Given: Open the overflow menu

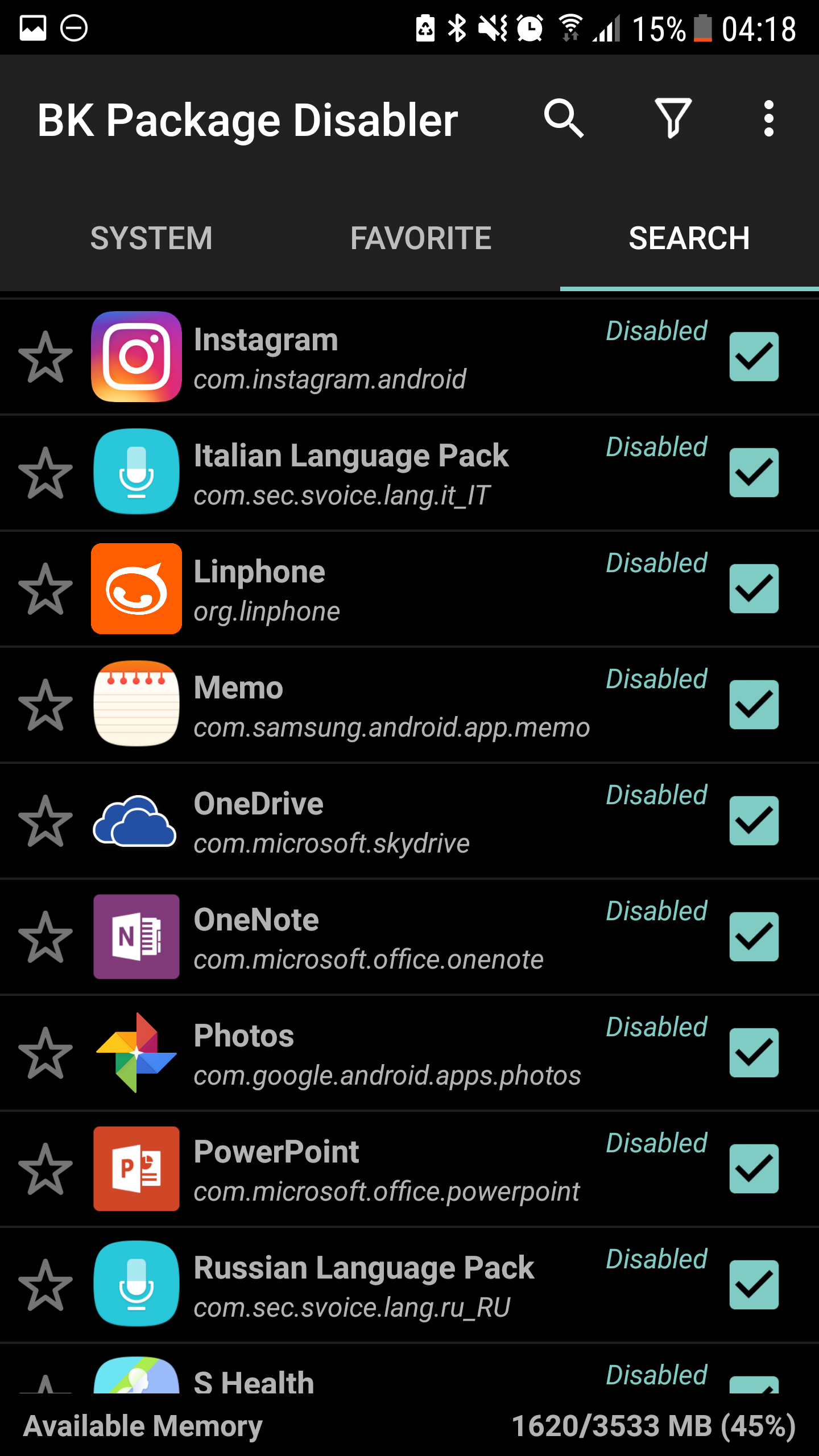Looking at the screenshot, I should [768, 118].
